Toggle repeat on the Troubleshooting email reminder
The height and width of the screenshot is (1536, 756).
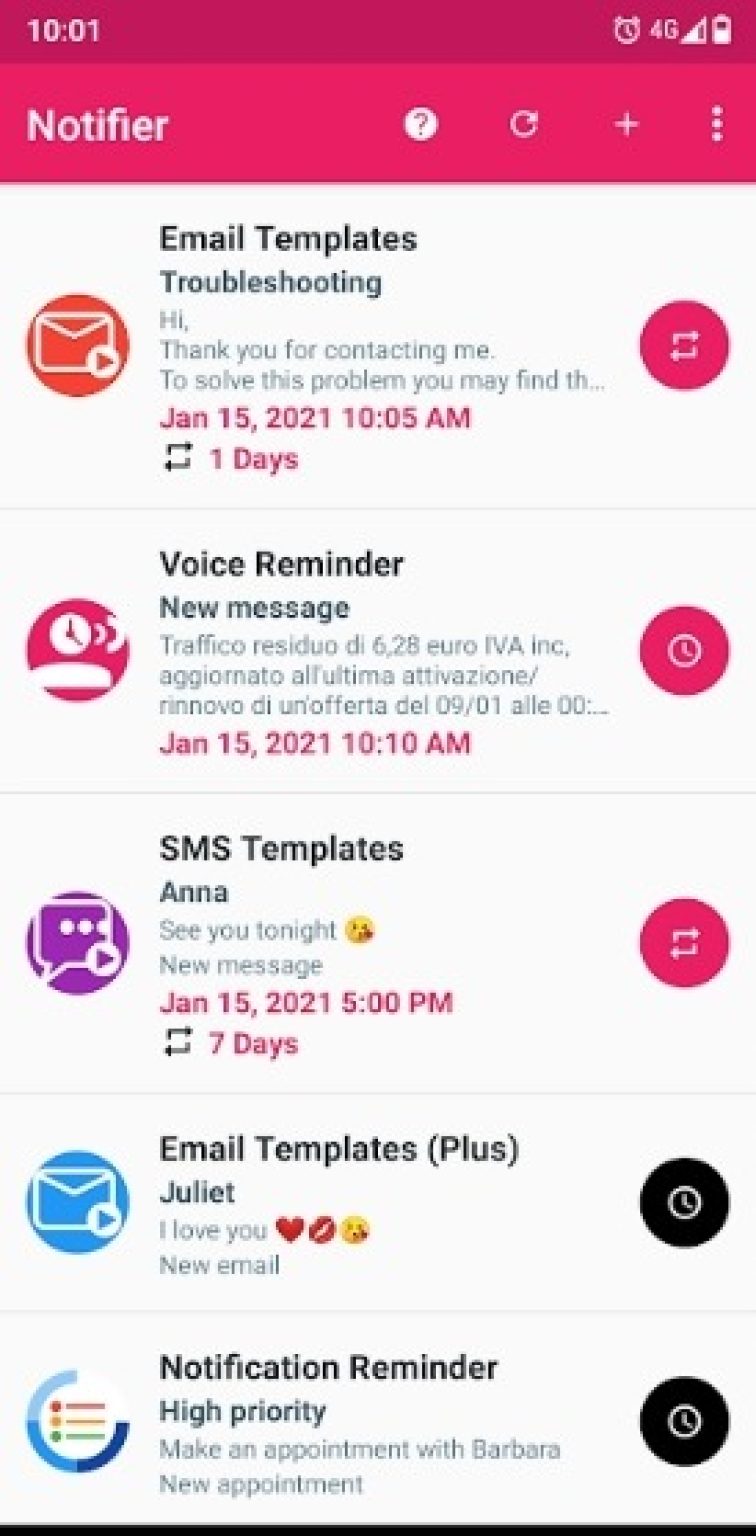click(683, 345)
